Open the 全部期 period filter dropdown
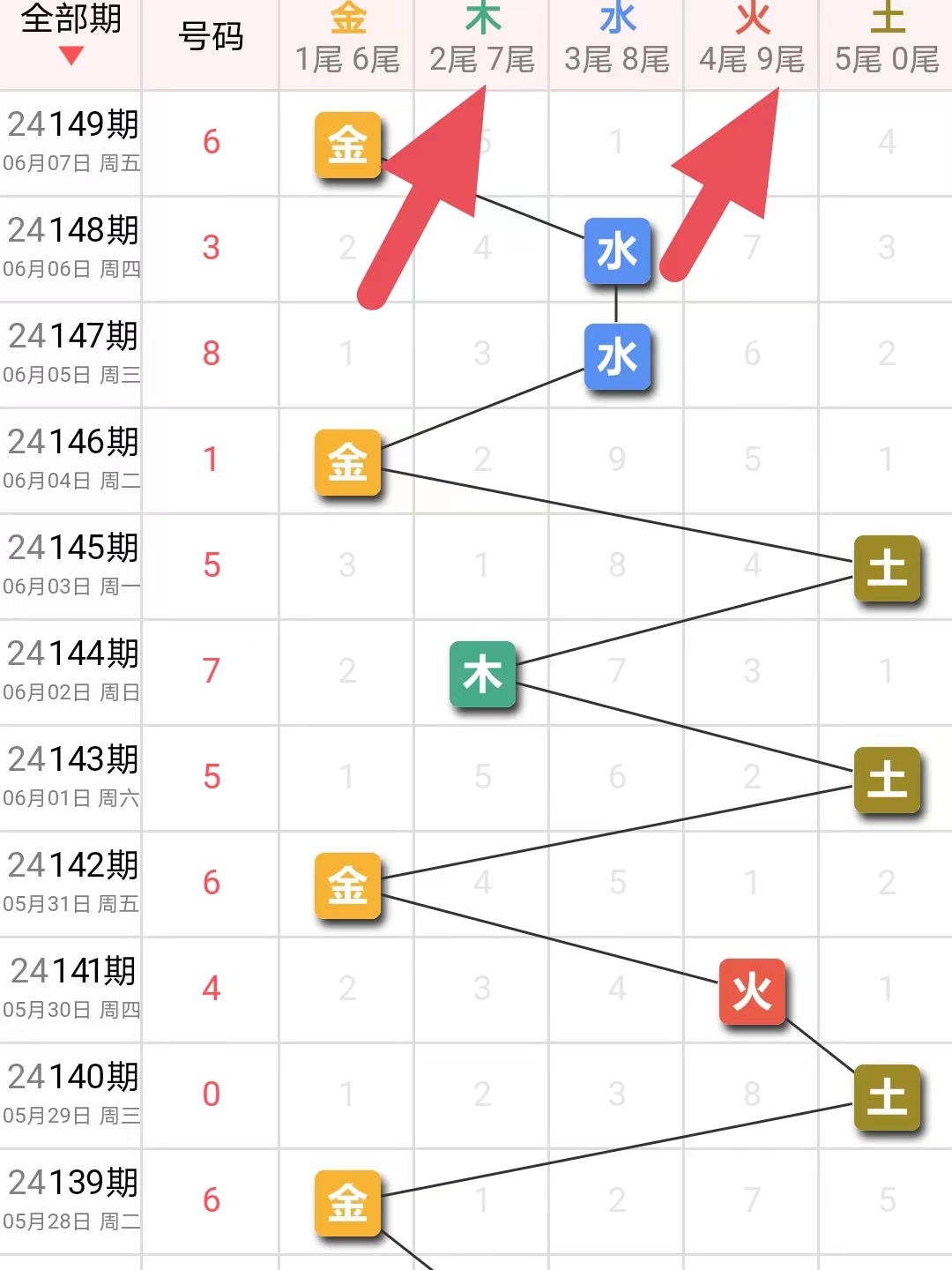 point(71,35)
